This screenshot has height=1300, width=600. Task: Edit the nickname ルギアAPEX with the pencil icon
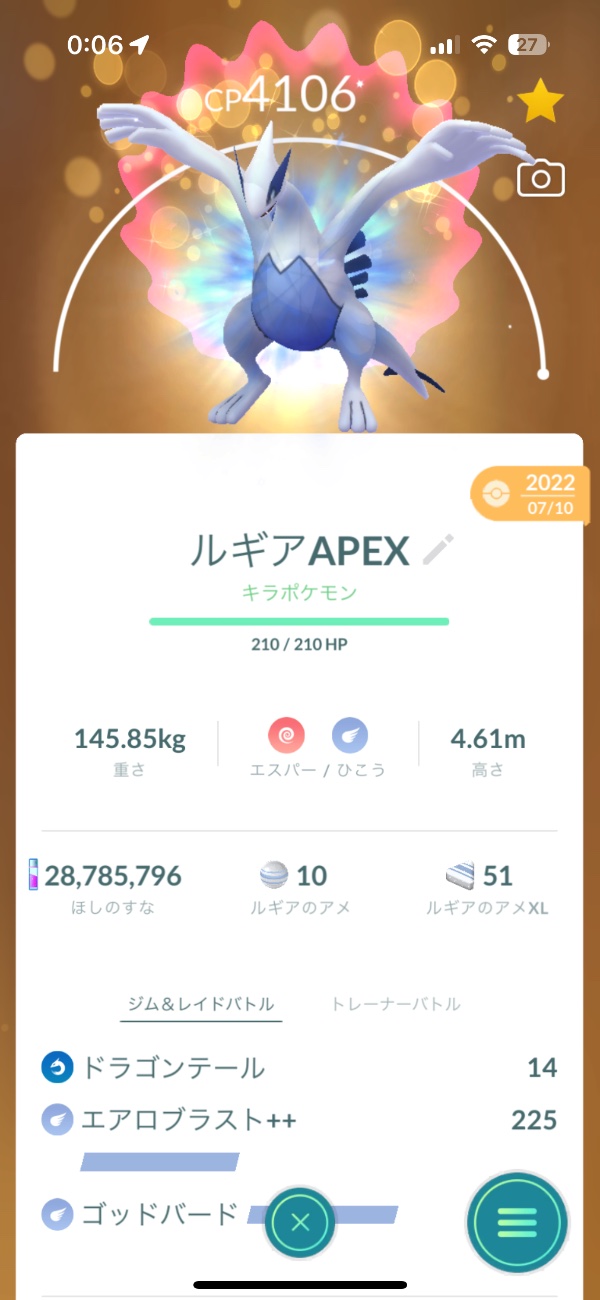[439, 549]
